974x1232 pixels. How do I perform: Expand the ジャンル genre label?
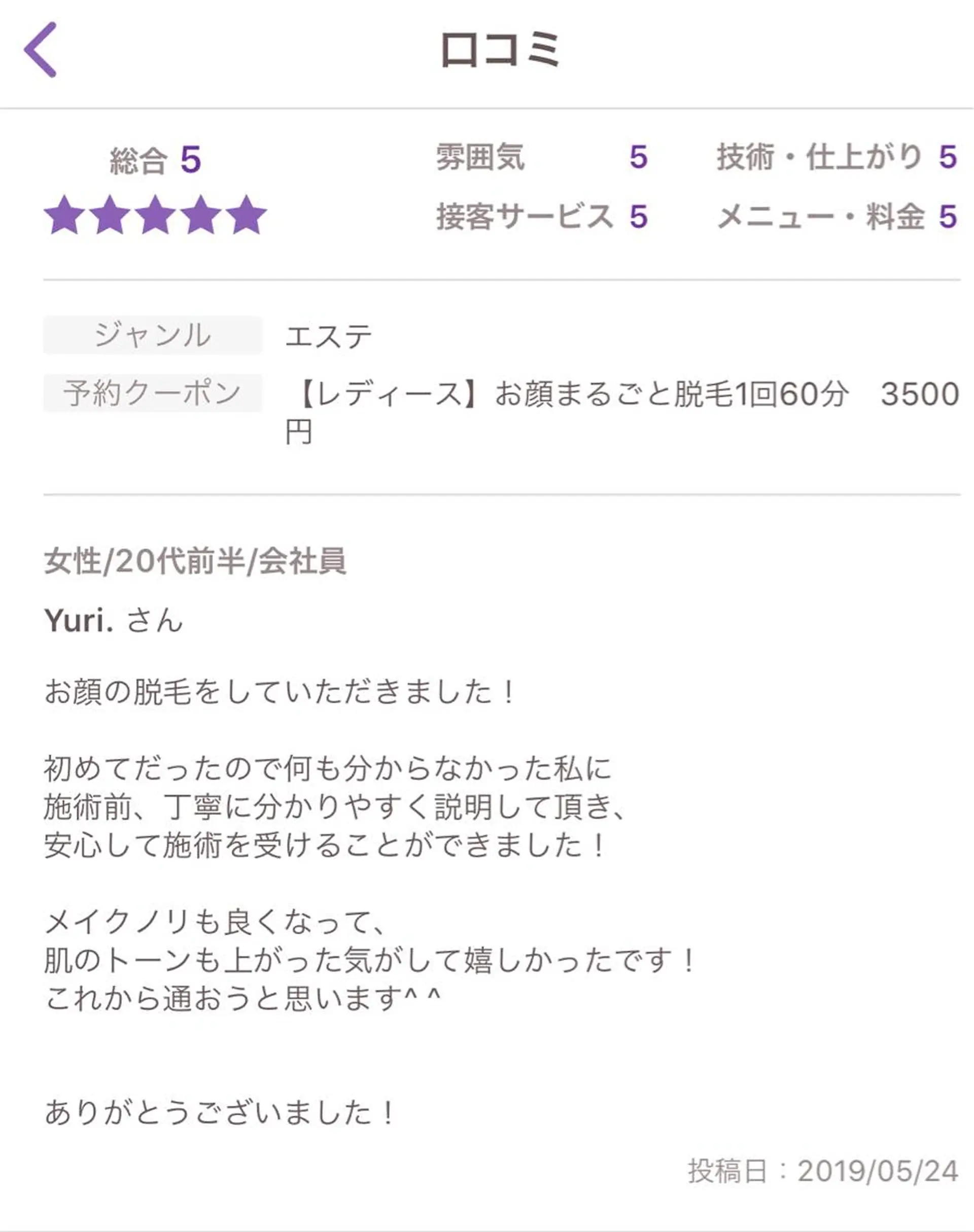click(153, 336)
